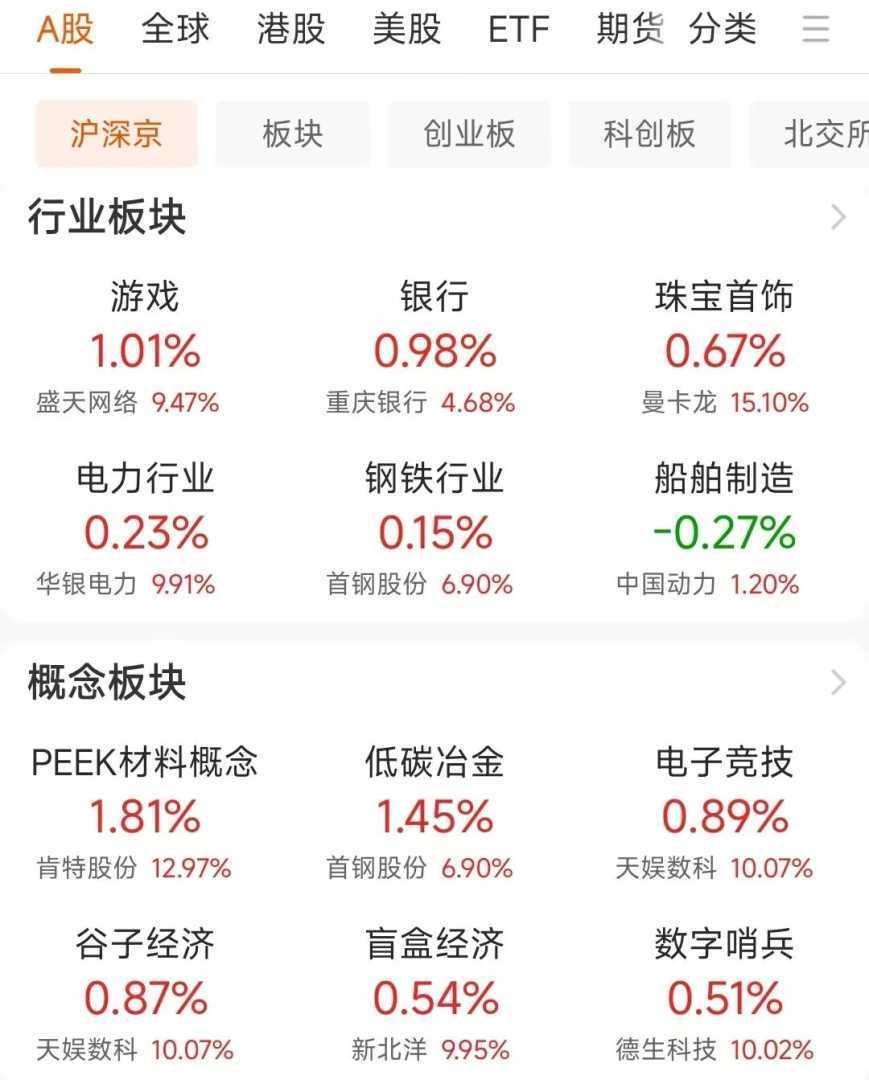This screenshot has height=1080, width=869.
Task: Select the 创业板 chip
Action: pos(469,134)
